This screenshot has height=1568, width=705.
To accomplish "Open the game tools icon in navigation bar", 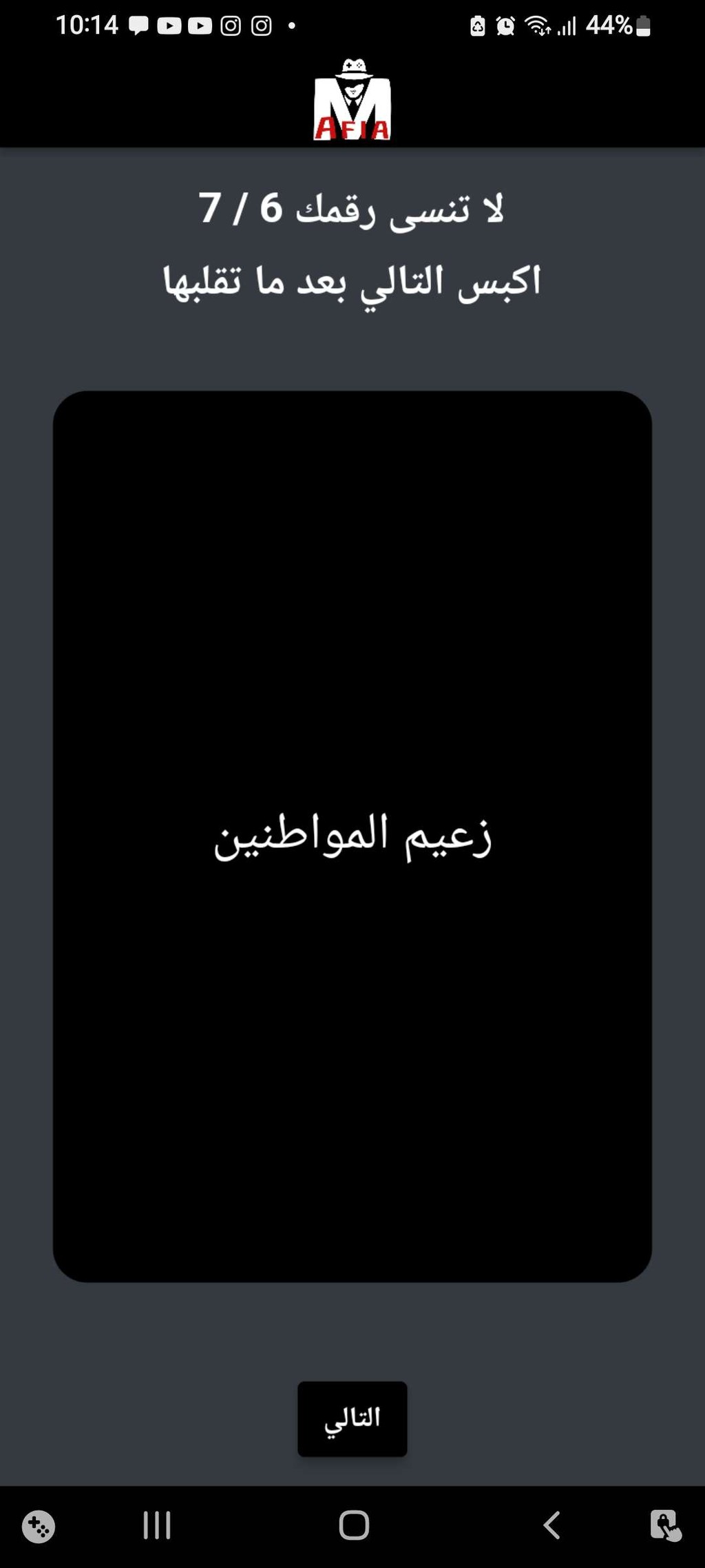I will (39, 1527).
